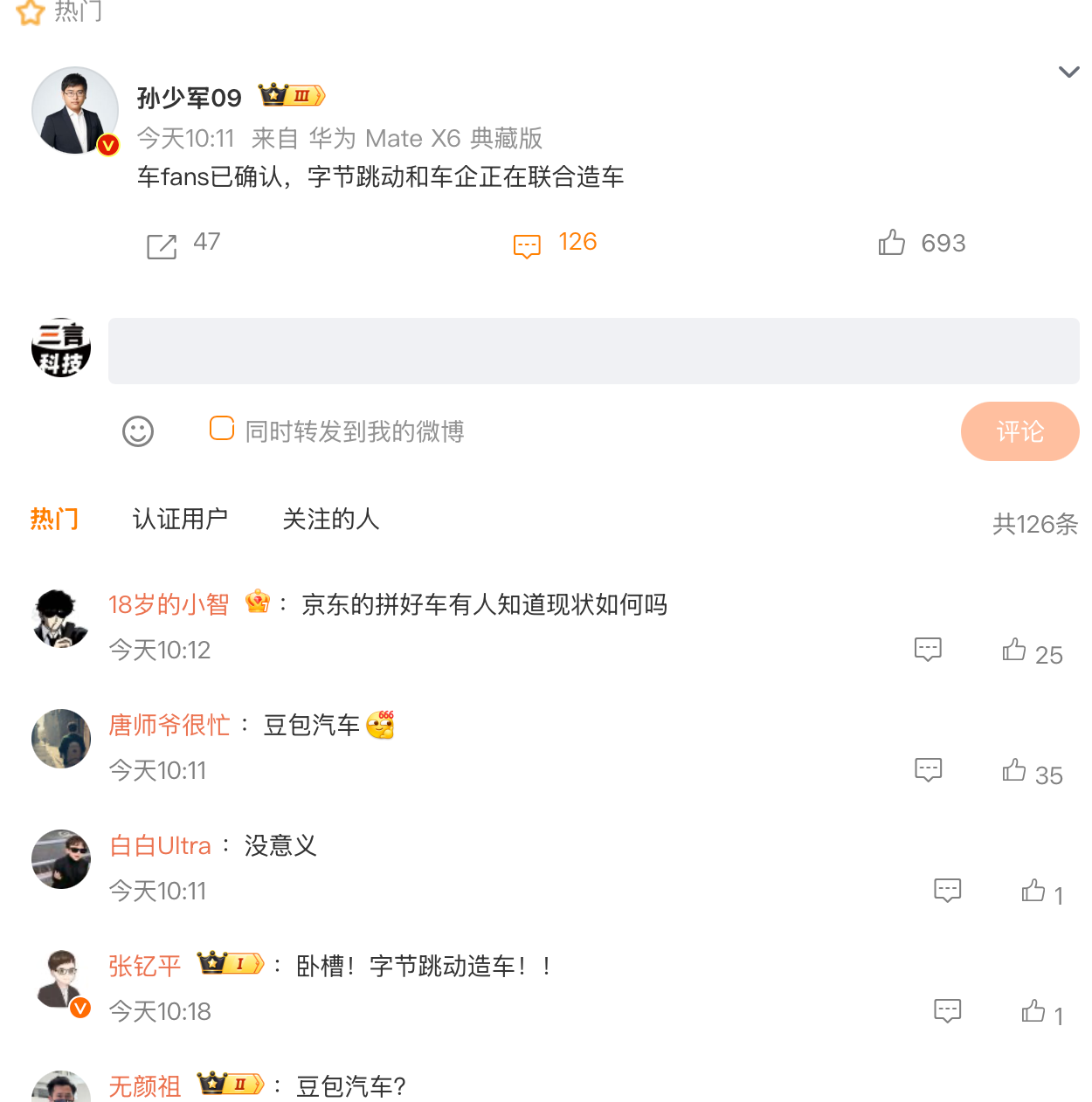This screenshot has width=1092, height=1102.
Task: Like 张钇平's comment
Action: (x=1033, y=1011)
